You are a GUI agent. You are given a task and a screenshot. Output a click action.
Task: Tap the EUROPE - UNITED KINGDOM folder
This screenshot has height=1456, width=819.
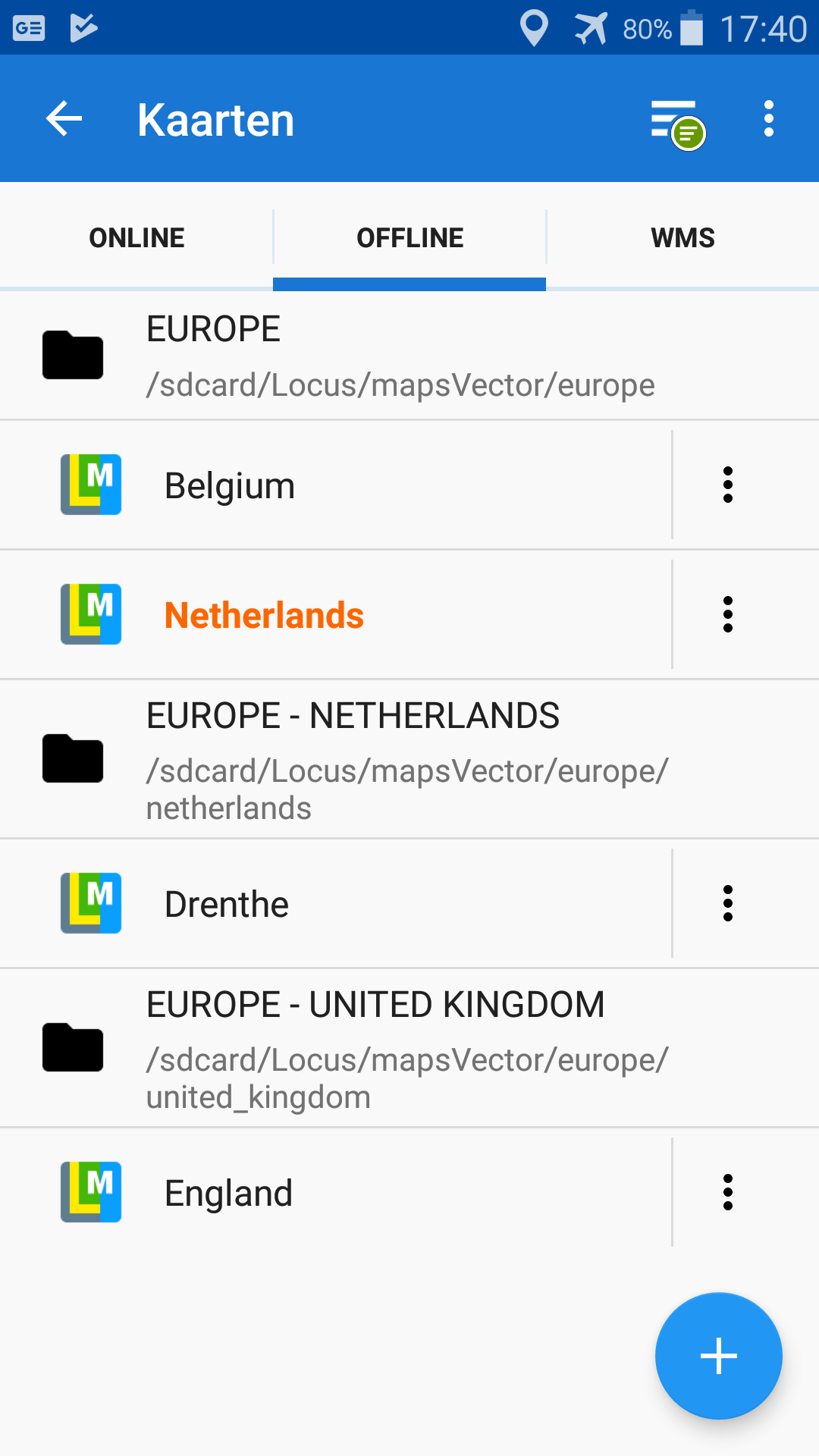[409, 1048]
